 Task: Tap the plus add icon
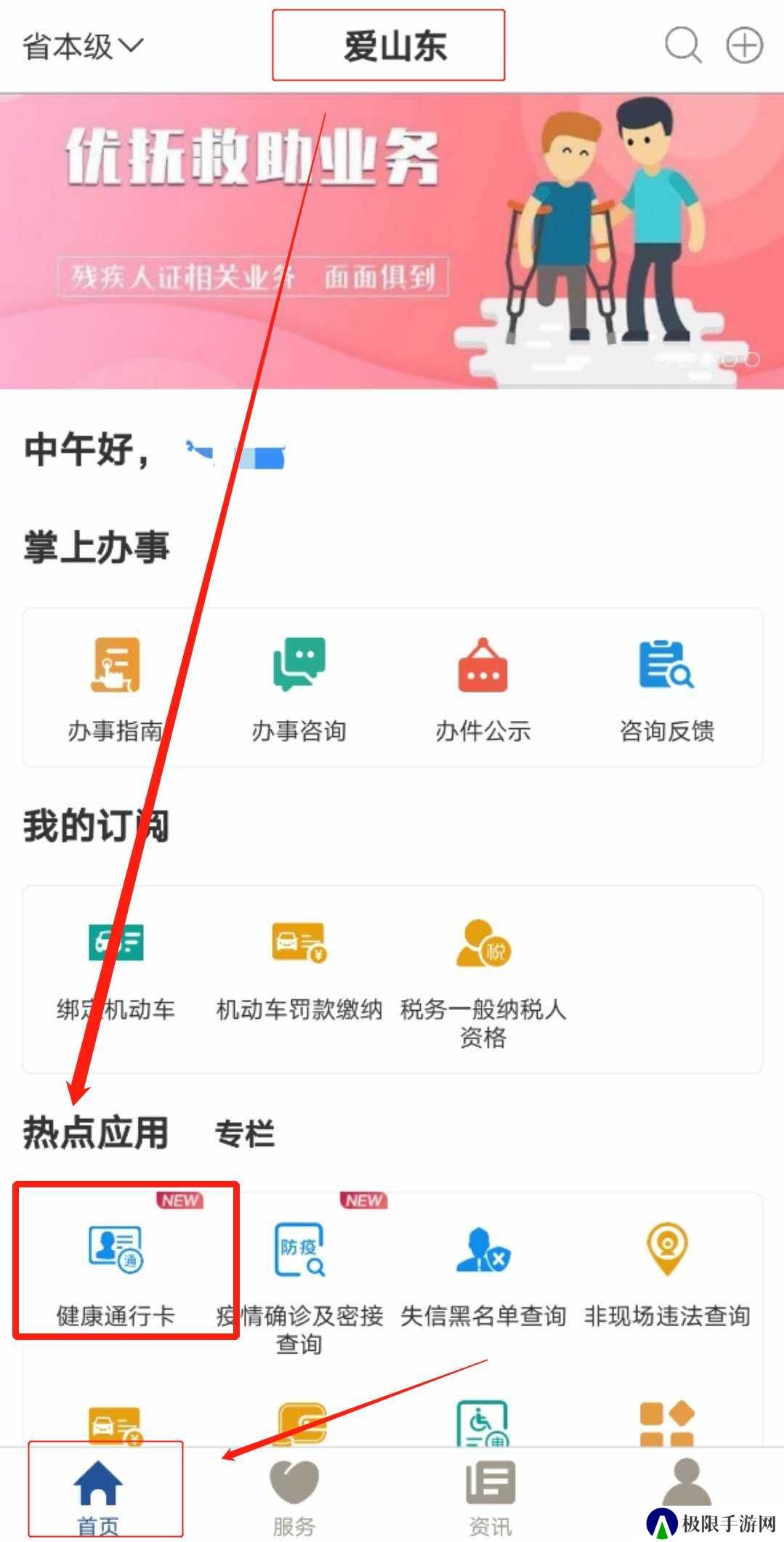[x=744, y=46]
